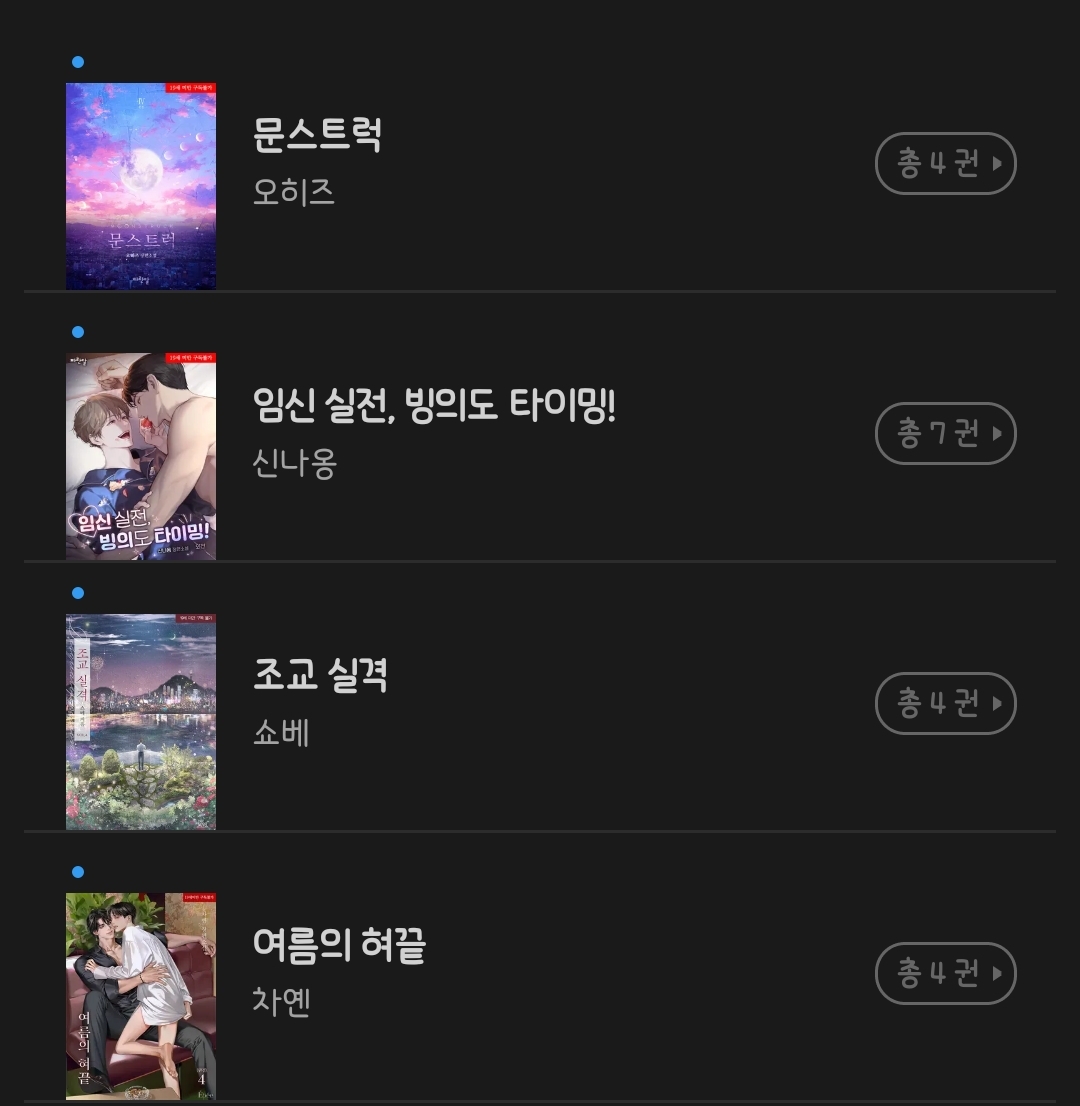Image resolution: width=1080 pixels, height=1106 pixels.
Task: View 총 7 권 for 임신 실전, 빙의도 타이밍!
Action: (x=945, y=433)
